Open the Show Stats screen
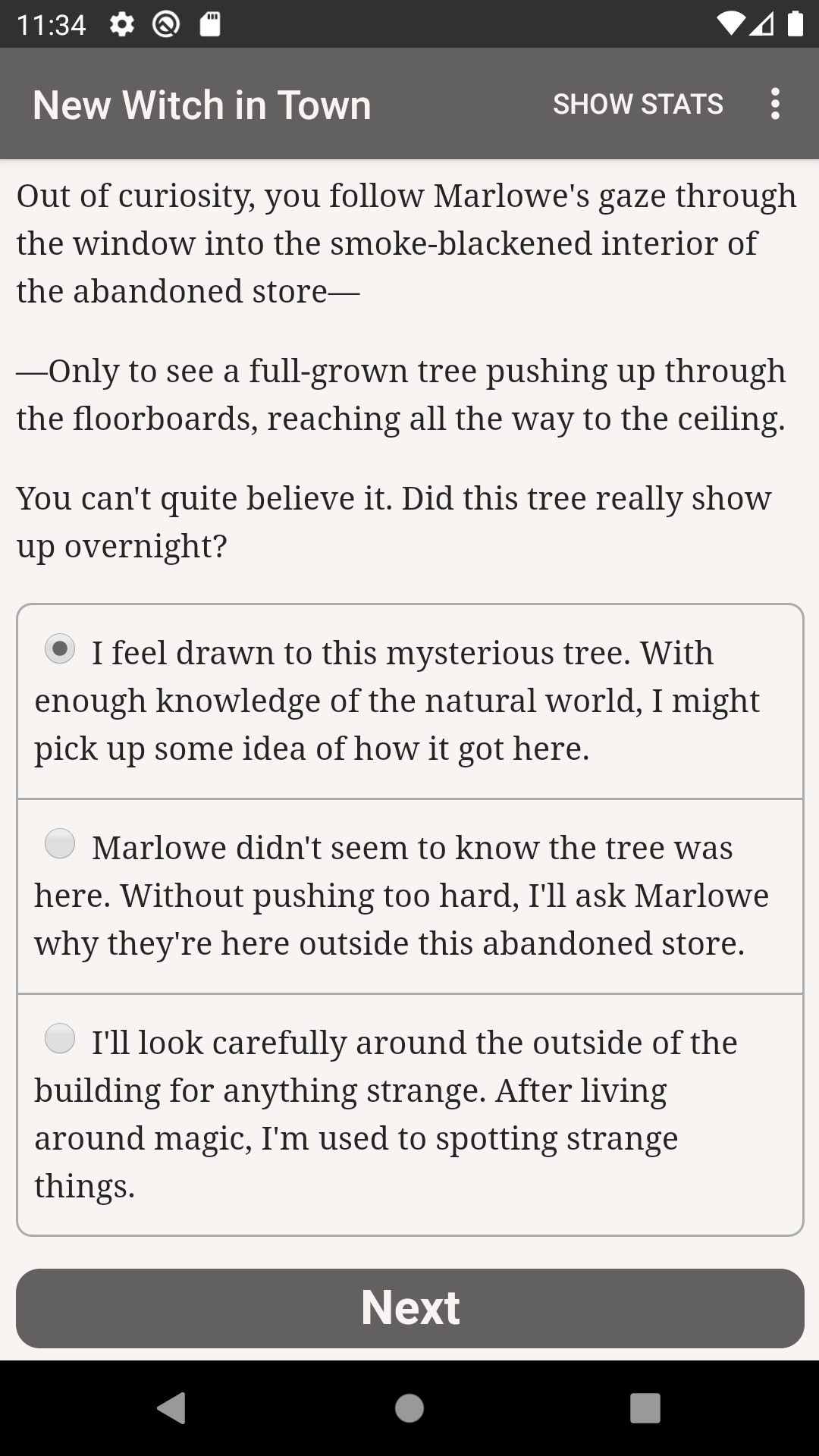The width and height of the screenshot is (819, 1456). coord(638,104)
